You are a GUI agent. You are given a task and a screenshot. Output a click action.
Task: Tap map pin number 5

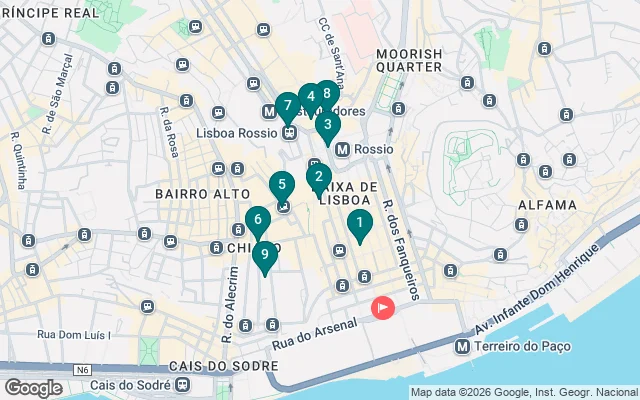pos(281,185)
